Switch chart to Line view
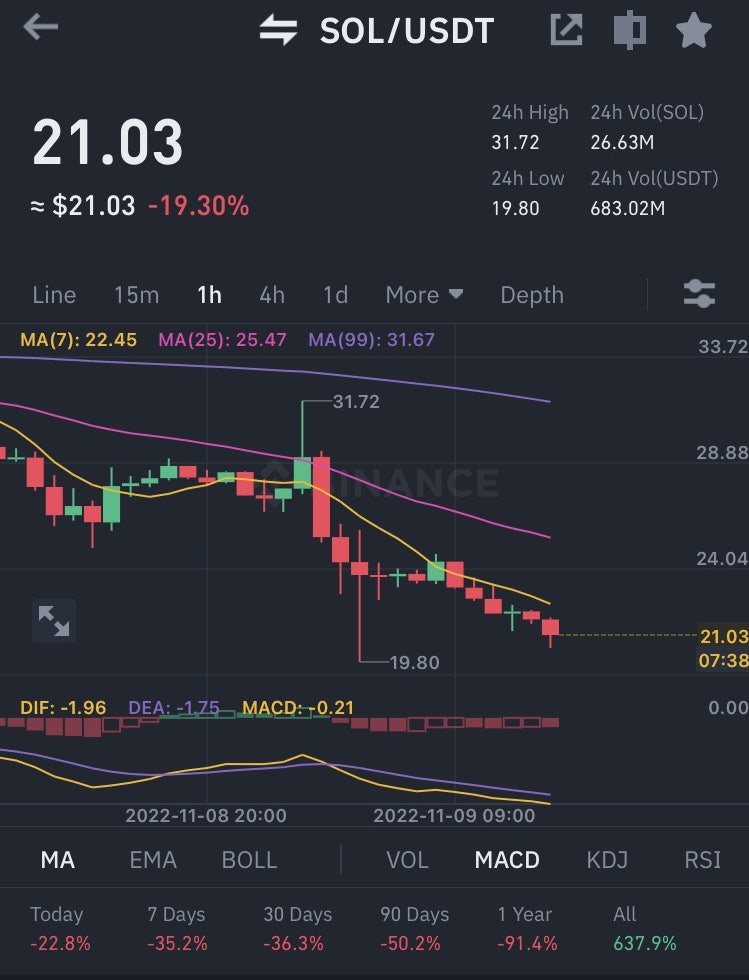Screen dimensions: 749x980 click(54, 295)
